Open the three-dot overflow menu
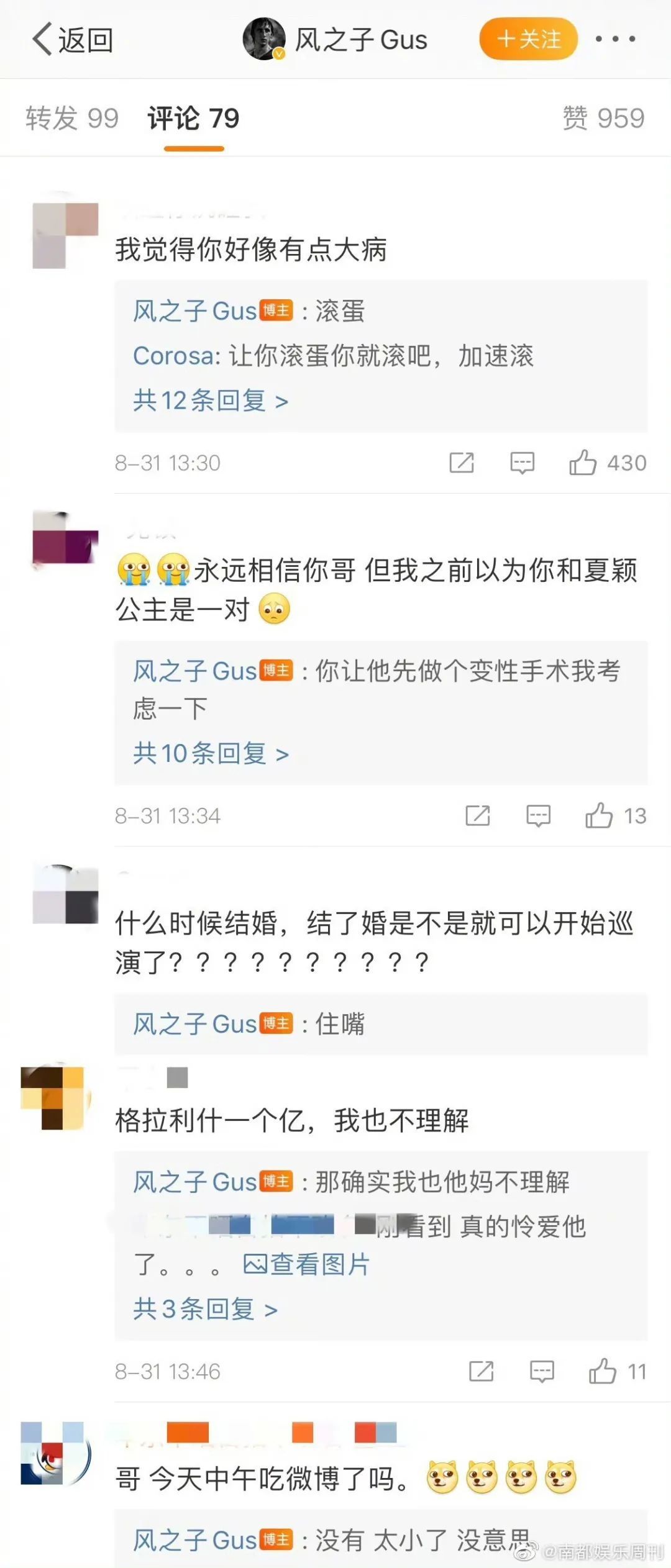The width and height of the screenshot is (671, 1568). 615,39
